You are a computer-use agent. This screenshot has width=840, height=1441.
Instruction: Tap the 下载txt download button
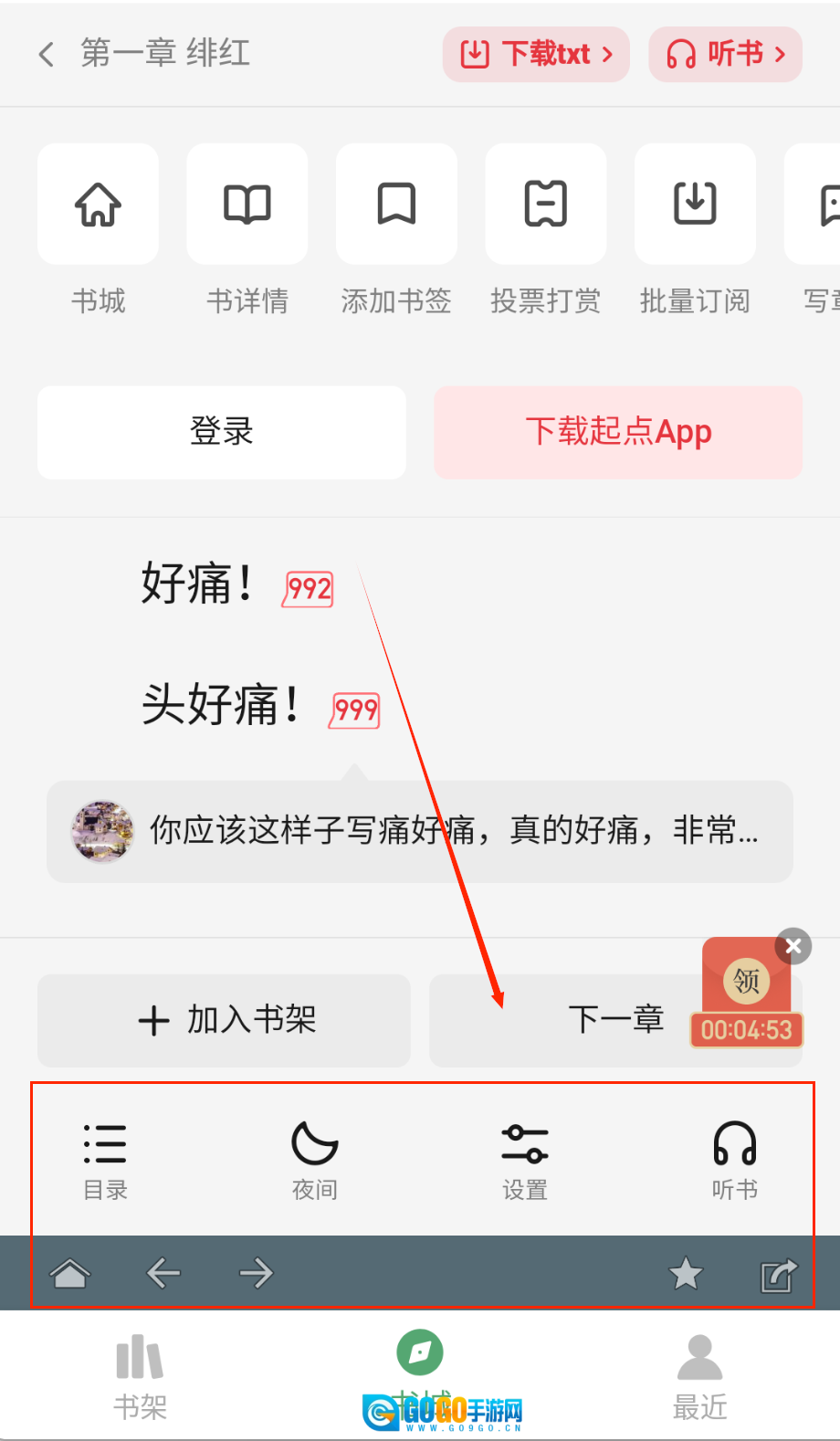click(x=536, y=54)
